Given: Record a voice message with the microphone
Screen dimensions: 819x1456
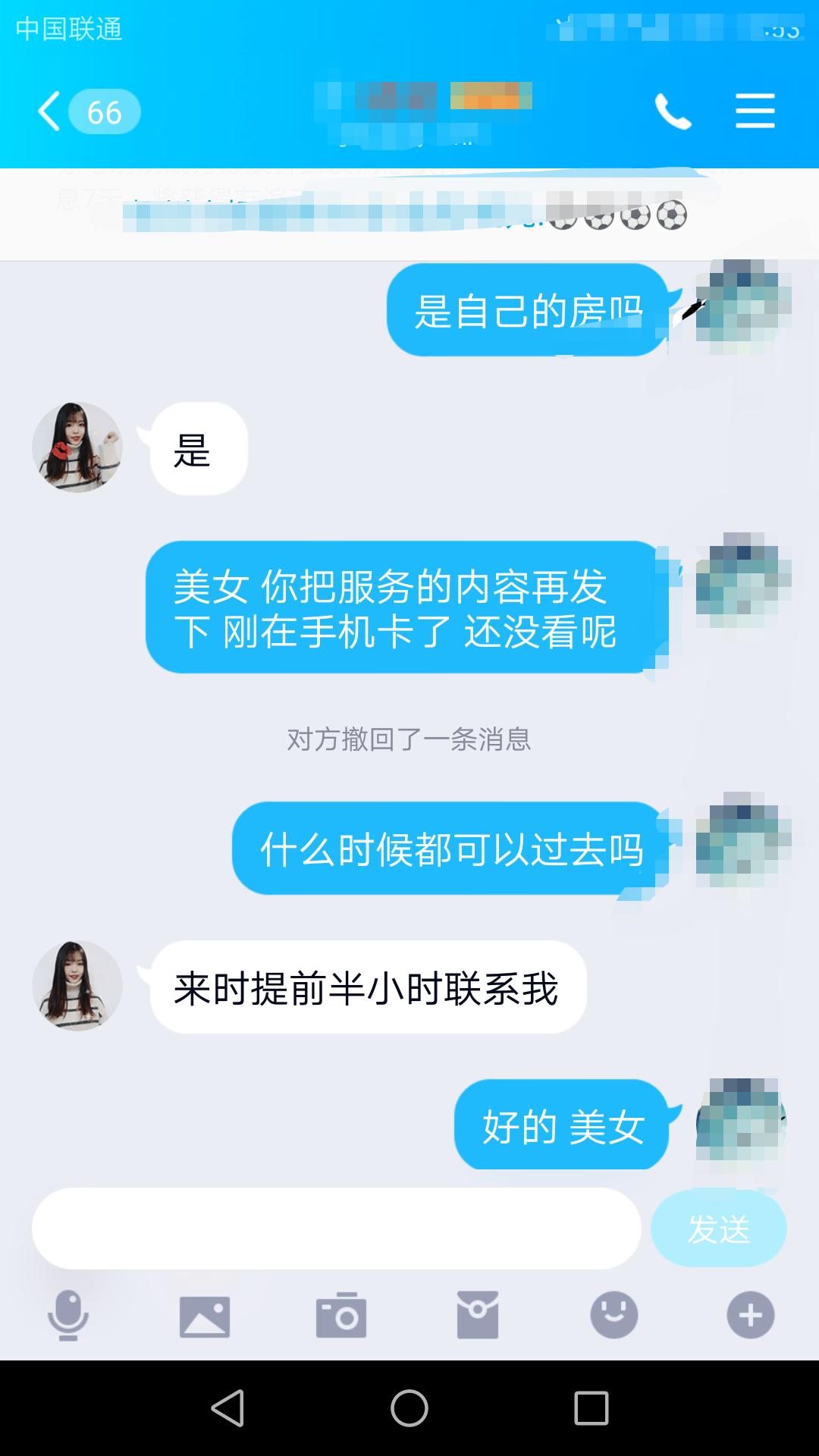Looking at the screenshot, I should click(x=68, y=1315).
